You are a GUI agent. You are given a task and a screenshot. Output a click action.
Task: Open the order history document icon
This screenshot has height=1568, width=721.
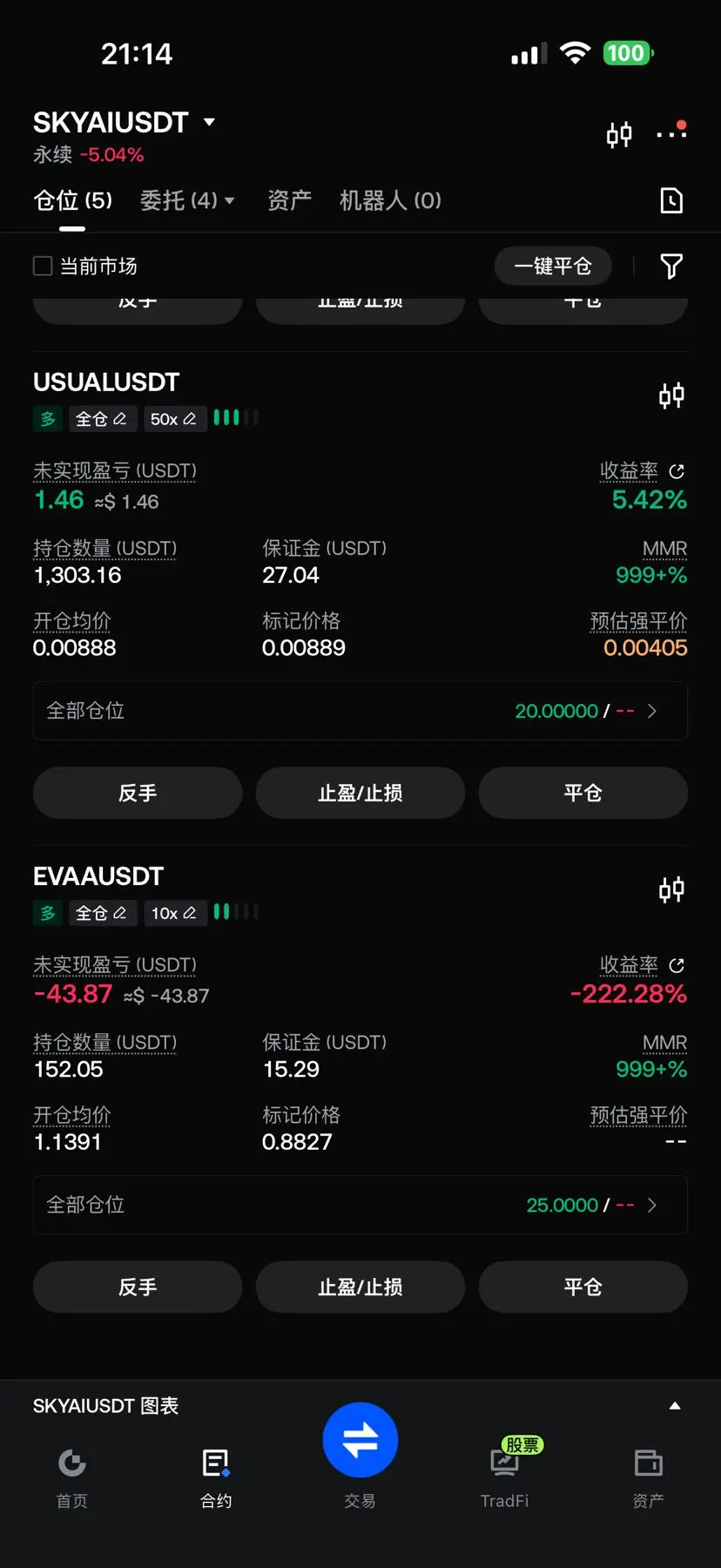[x=671, y=200]
